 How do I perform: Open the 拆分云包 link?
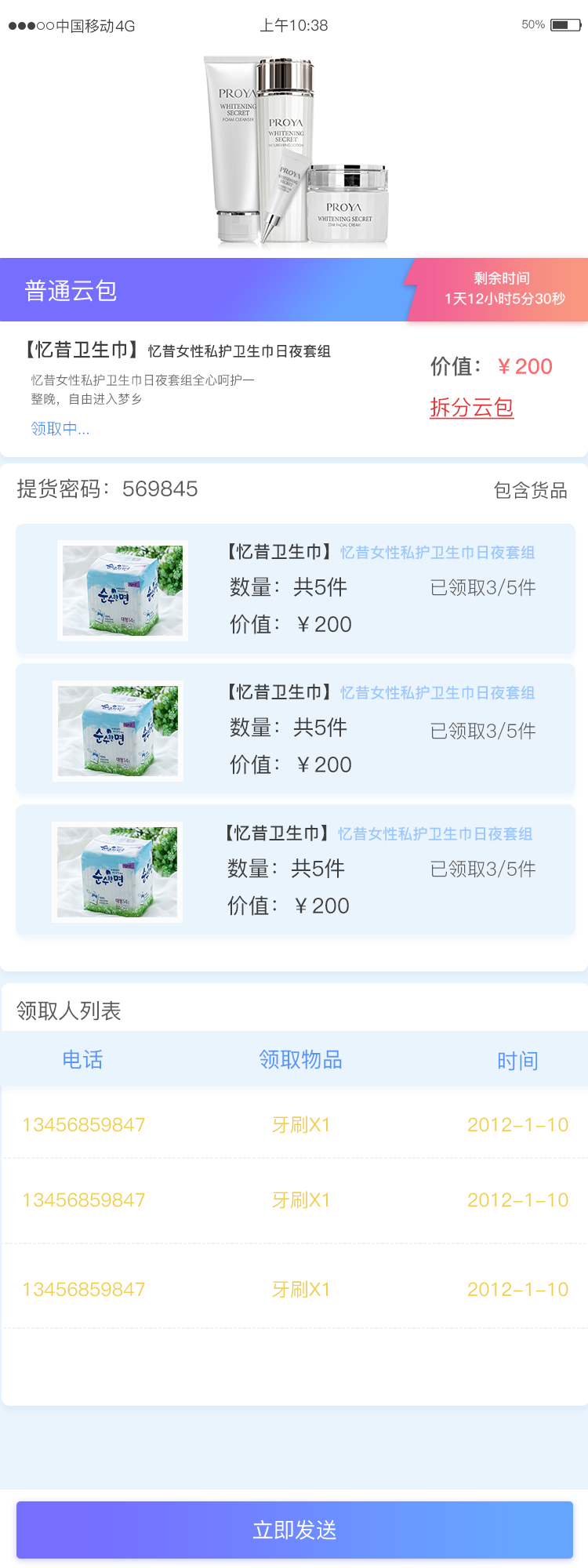(x=471, y=408)
